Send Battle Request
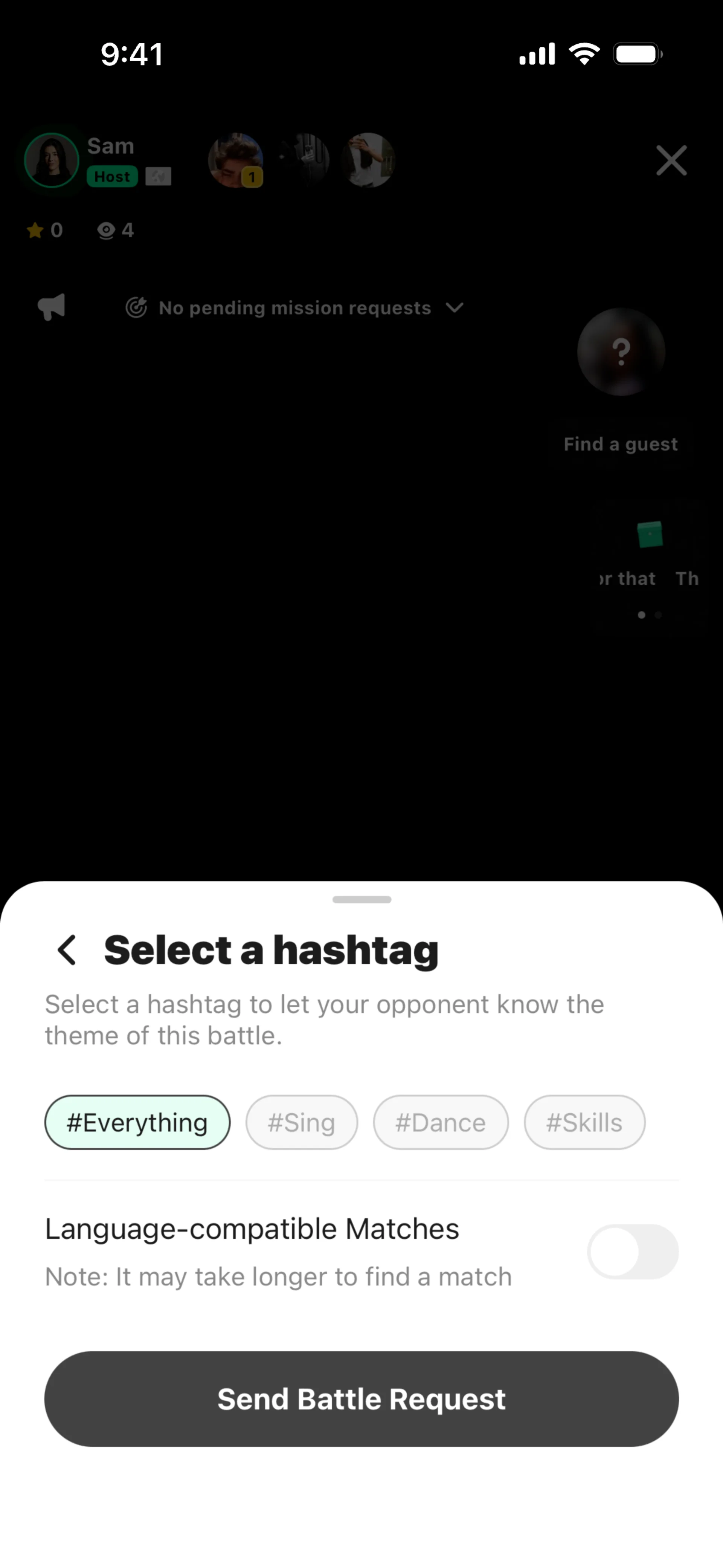Image resolution: width=723 pixels, height=1568 pixels. pyautogui.click(x=361, y=1399)
